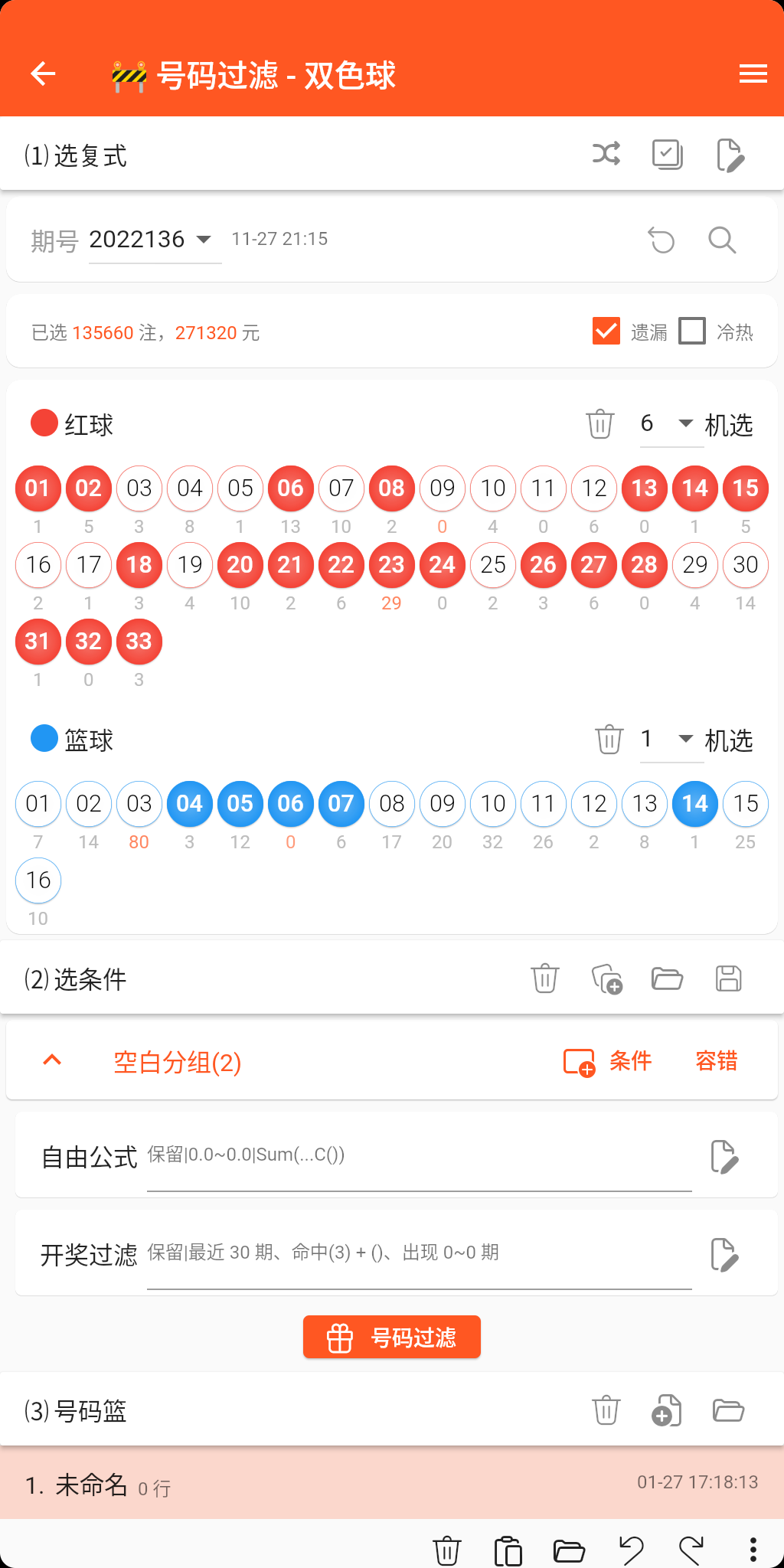Screen dimensions: 784x1568
Task: Open the folder icon in 选条件 row
Action: 667,978
